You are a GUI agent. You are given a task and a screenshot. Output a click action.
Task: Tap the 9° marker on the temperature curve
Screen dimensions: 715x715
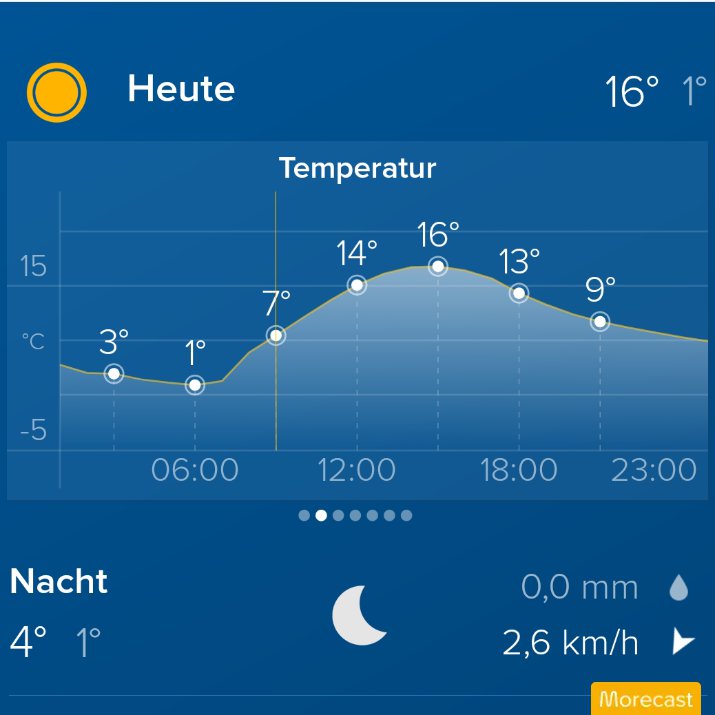[600, 321]
